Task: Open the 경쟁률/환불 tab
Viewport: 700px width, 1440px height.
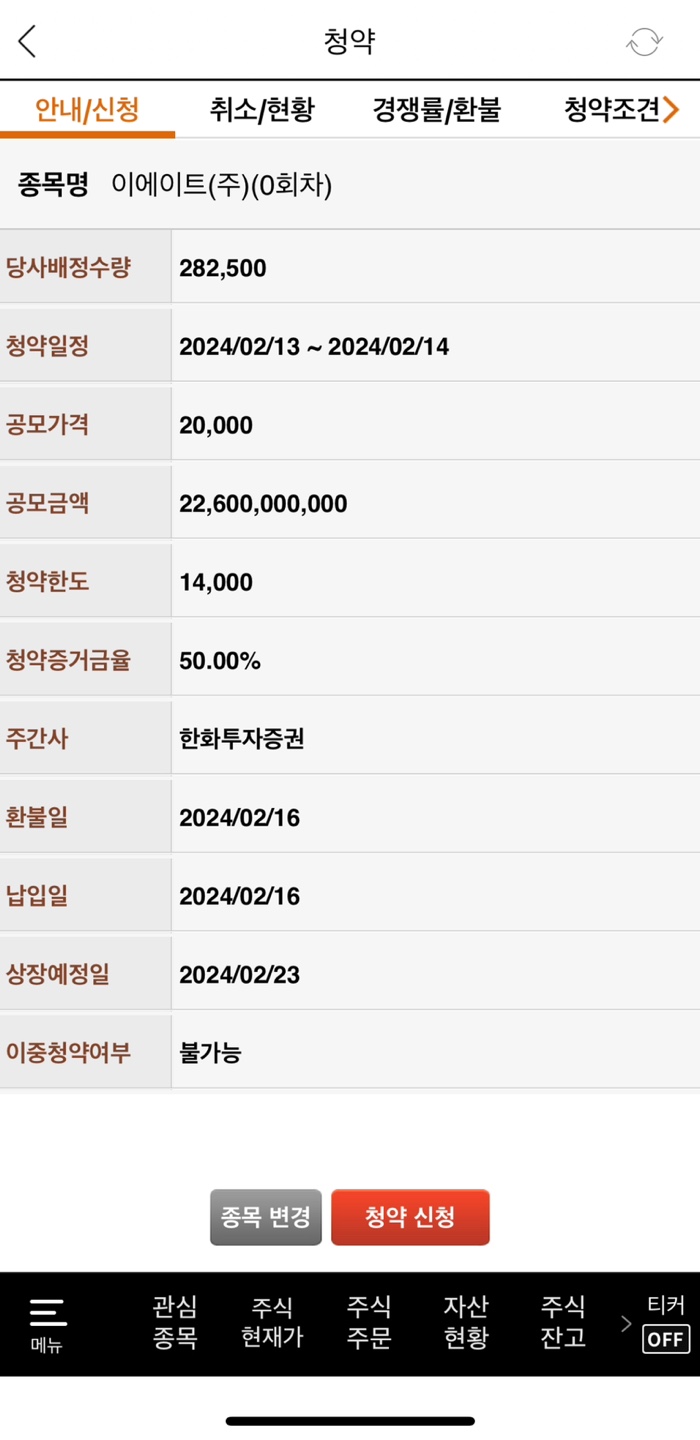Action: point(437,109)
